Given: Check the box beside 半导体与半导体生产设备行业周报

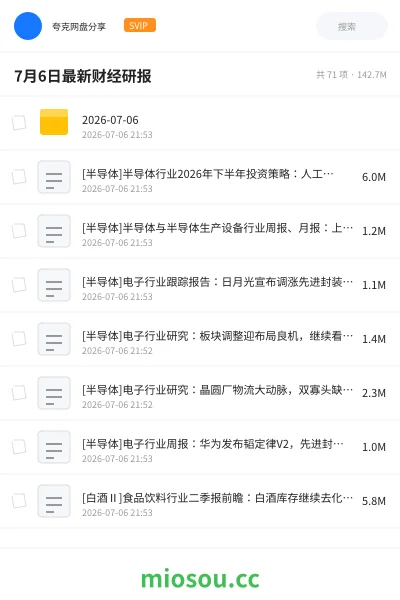Looking at the screenshot, I should [x=19, y=231].
